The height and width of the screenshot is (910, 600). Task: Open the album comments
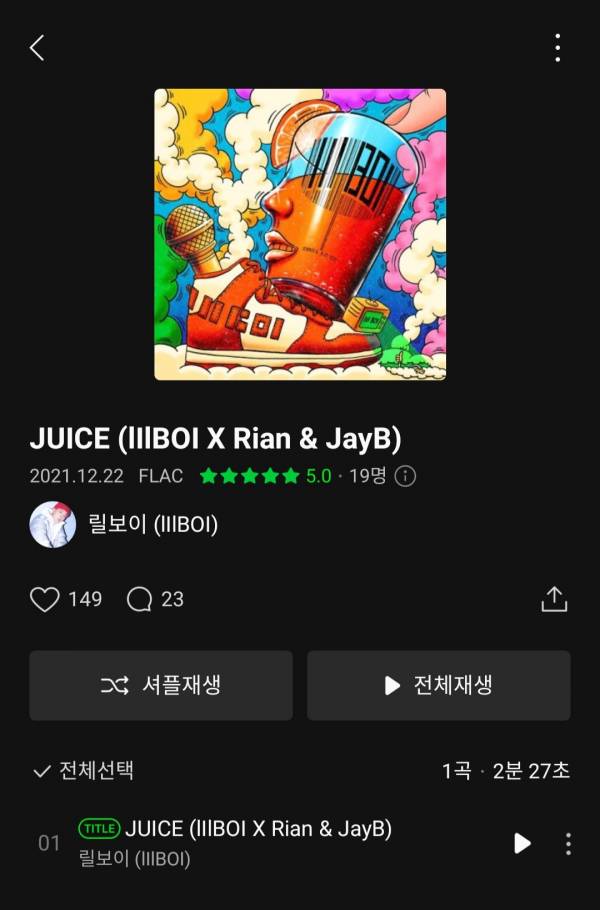pos(140,599)
